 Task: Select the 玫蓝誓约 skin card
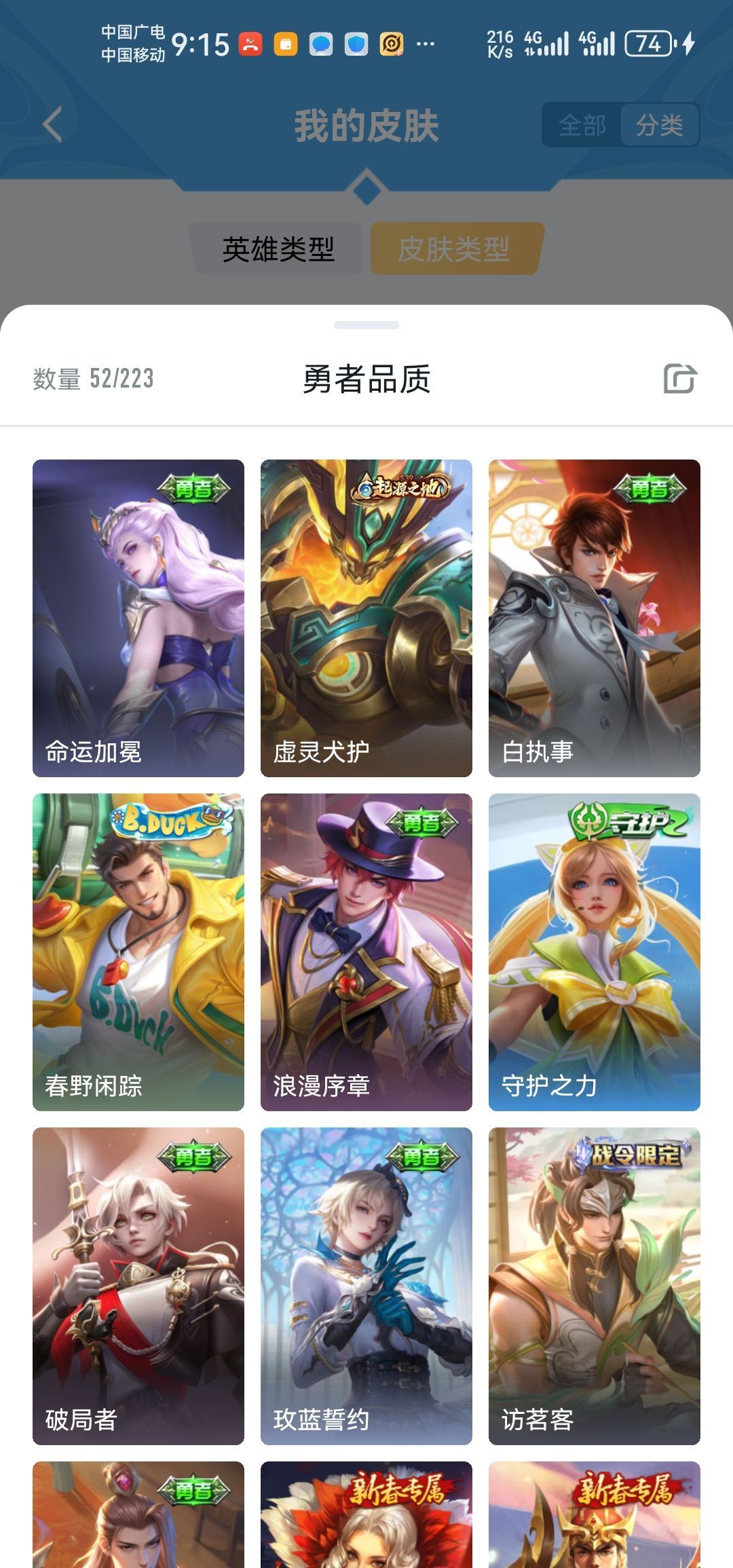(366, 1283)
